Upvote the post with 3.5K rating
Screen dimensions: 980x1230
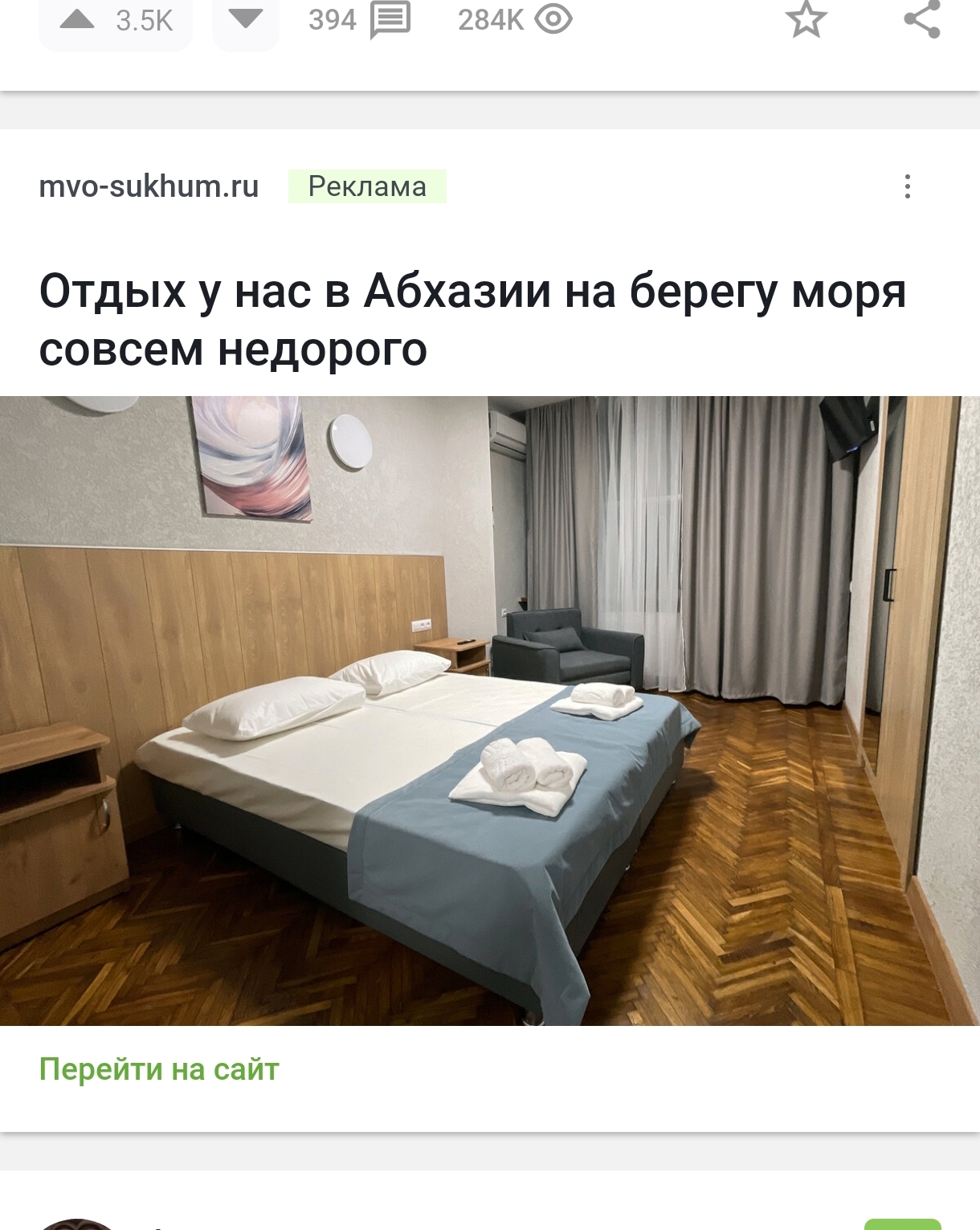pyautogui.click(x=78, y=20)
